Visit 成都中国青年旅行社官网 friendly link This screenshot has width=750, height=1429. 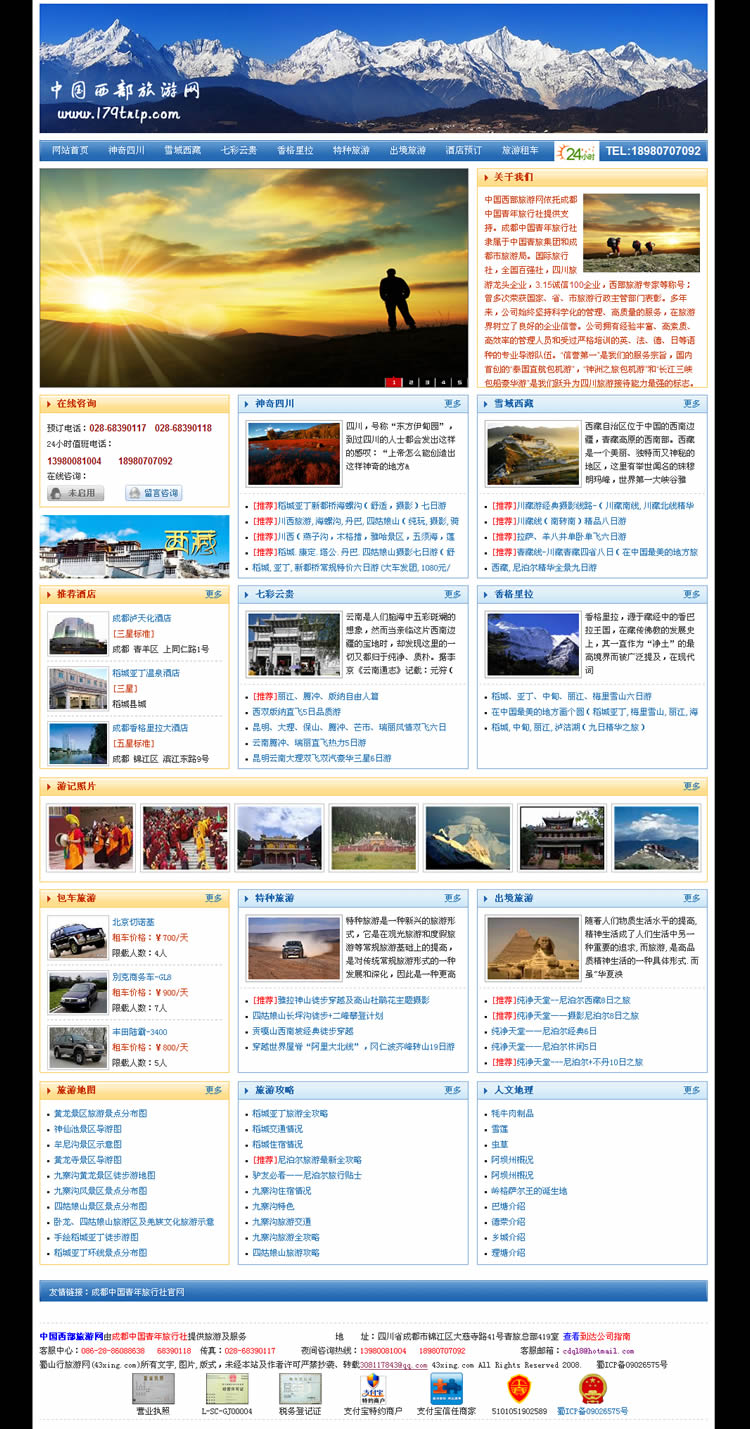point(138,1292)
